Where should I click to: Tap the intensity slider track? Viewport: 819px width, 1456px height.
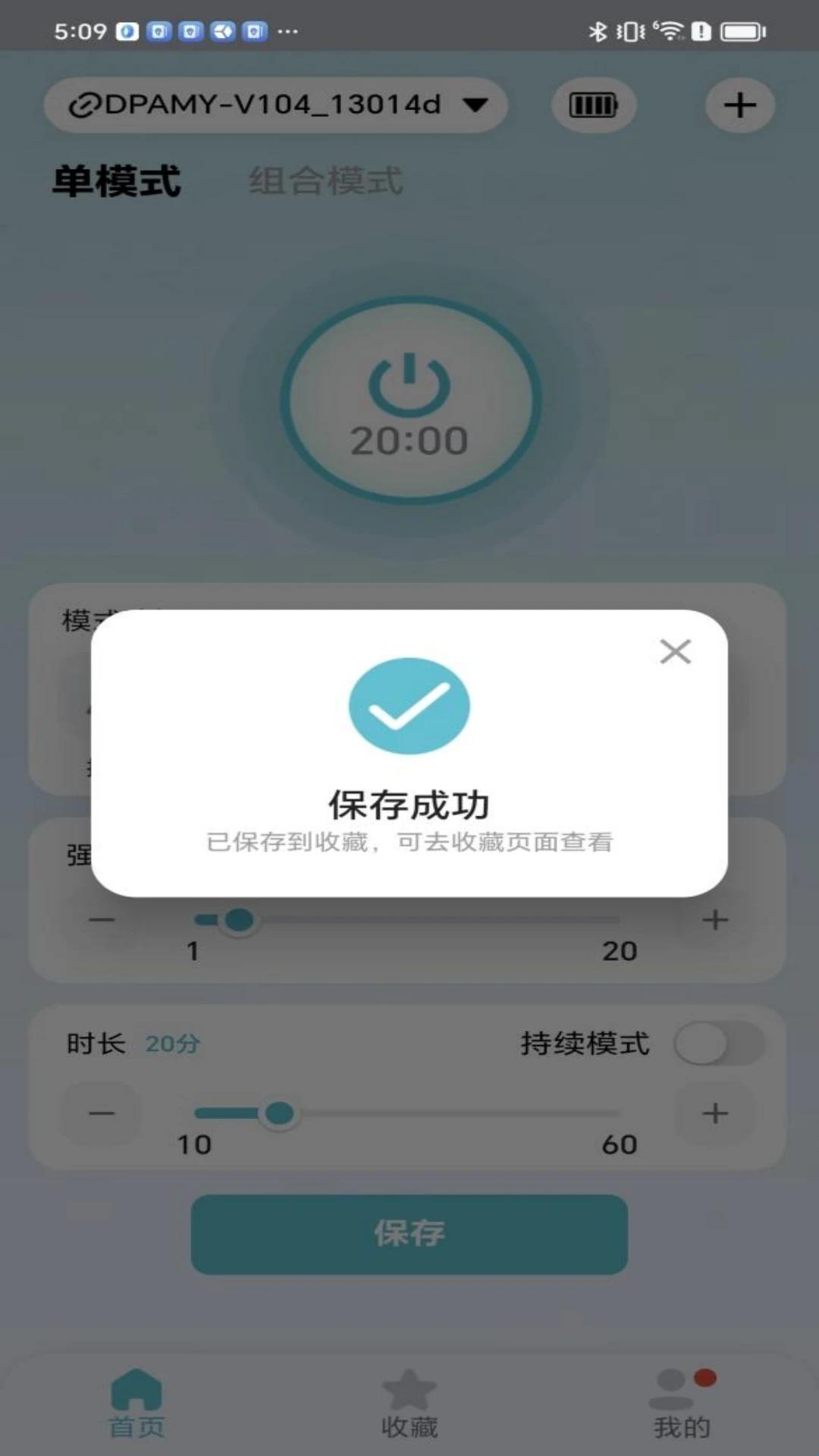[x=409, y=920]
